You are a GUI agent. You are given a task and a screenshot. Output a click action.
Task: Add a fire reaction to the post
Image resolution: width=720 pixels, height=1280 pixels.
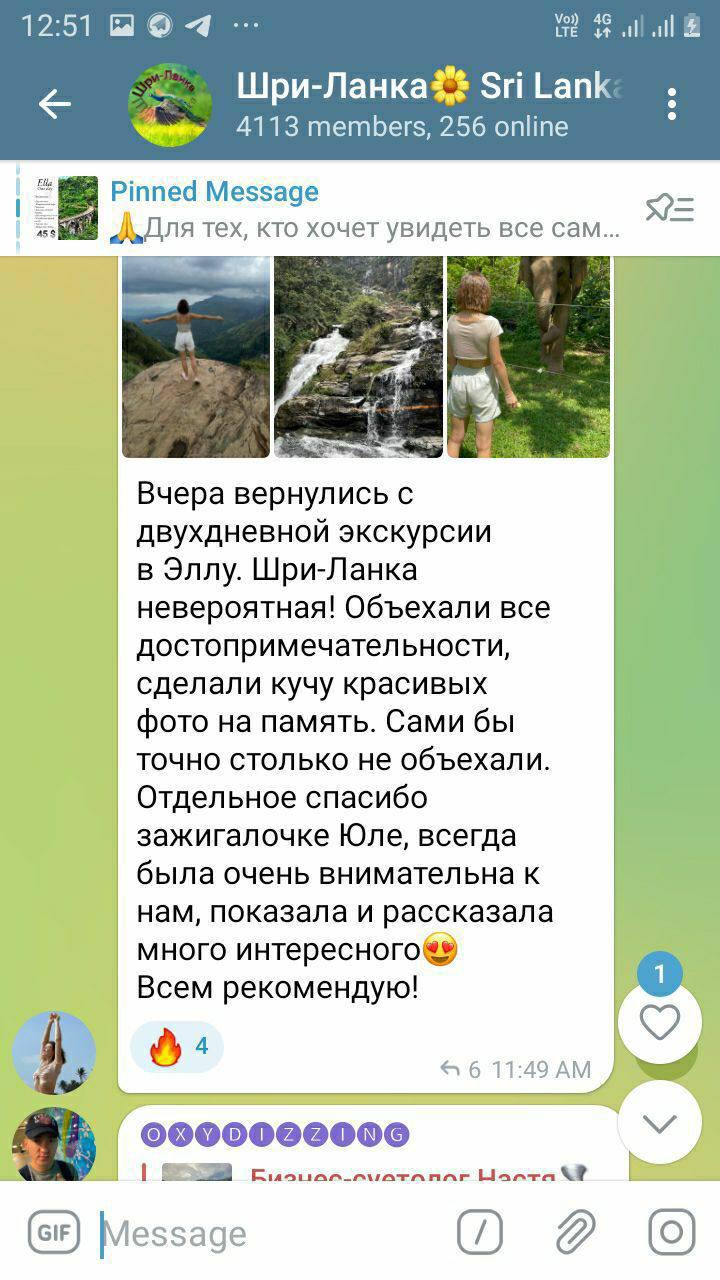coord(177,1047)
